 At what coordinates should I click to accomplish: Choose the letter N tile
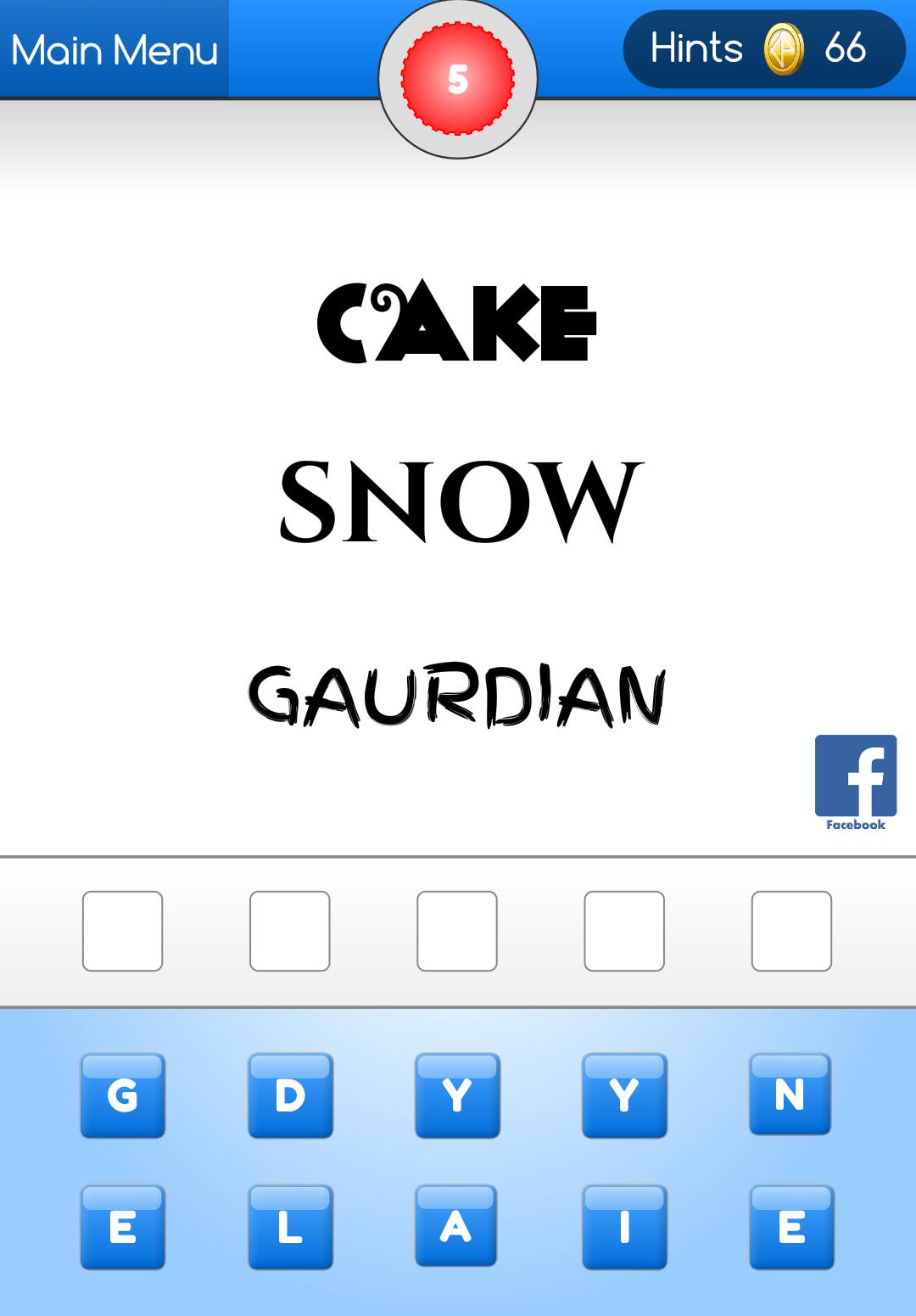[790, 1093]
